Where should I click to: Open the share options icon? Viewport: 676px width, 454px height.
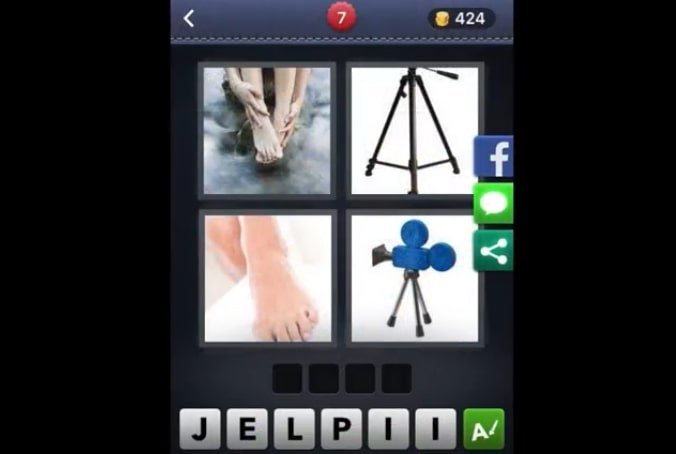coord(494,251)
